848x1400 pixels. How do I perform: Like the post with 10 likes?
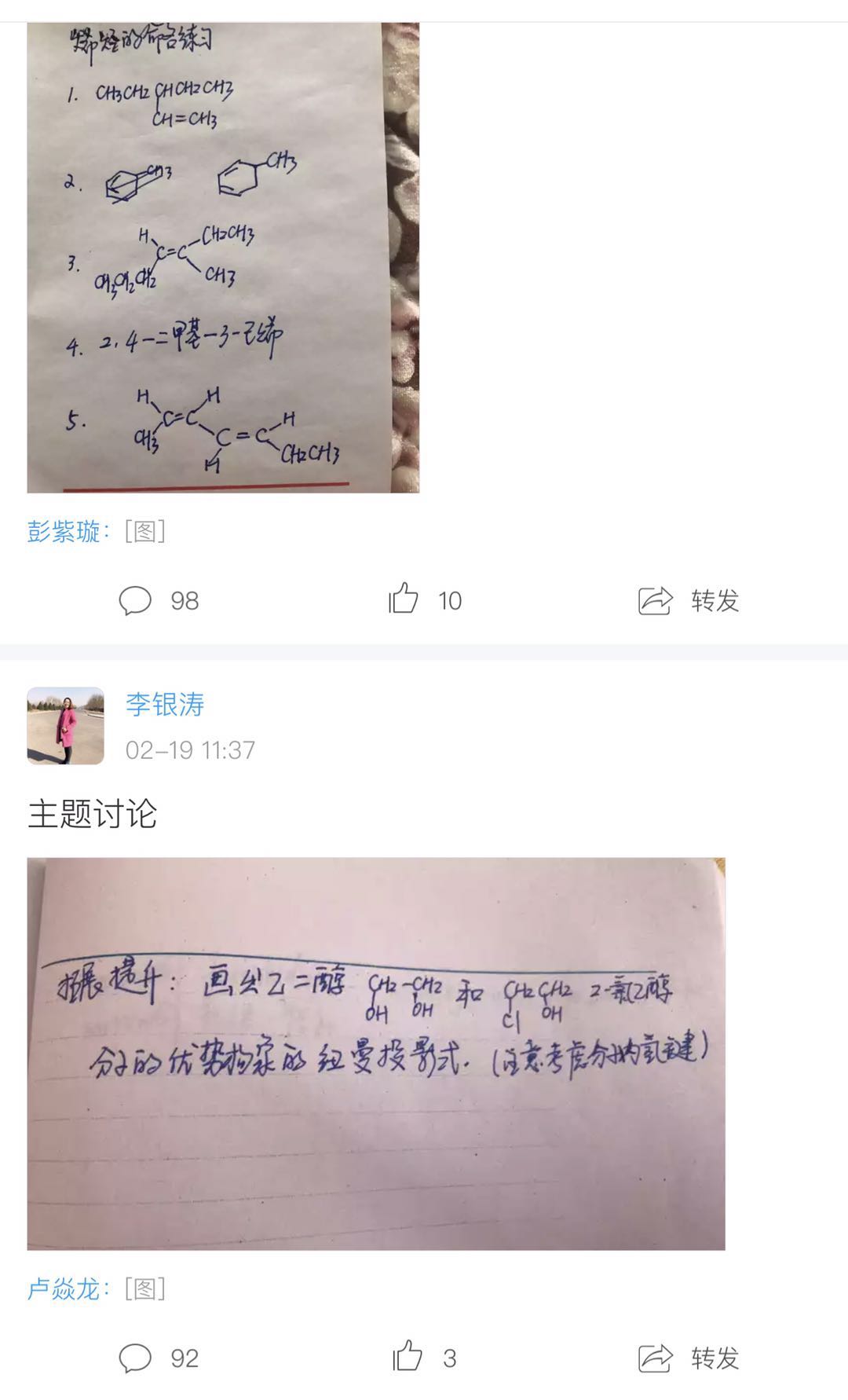[424, 600]
